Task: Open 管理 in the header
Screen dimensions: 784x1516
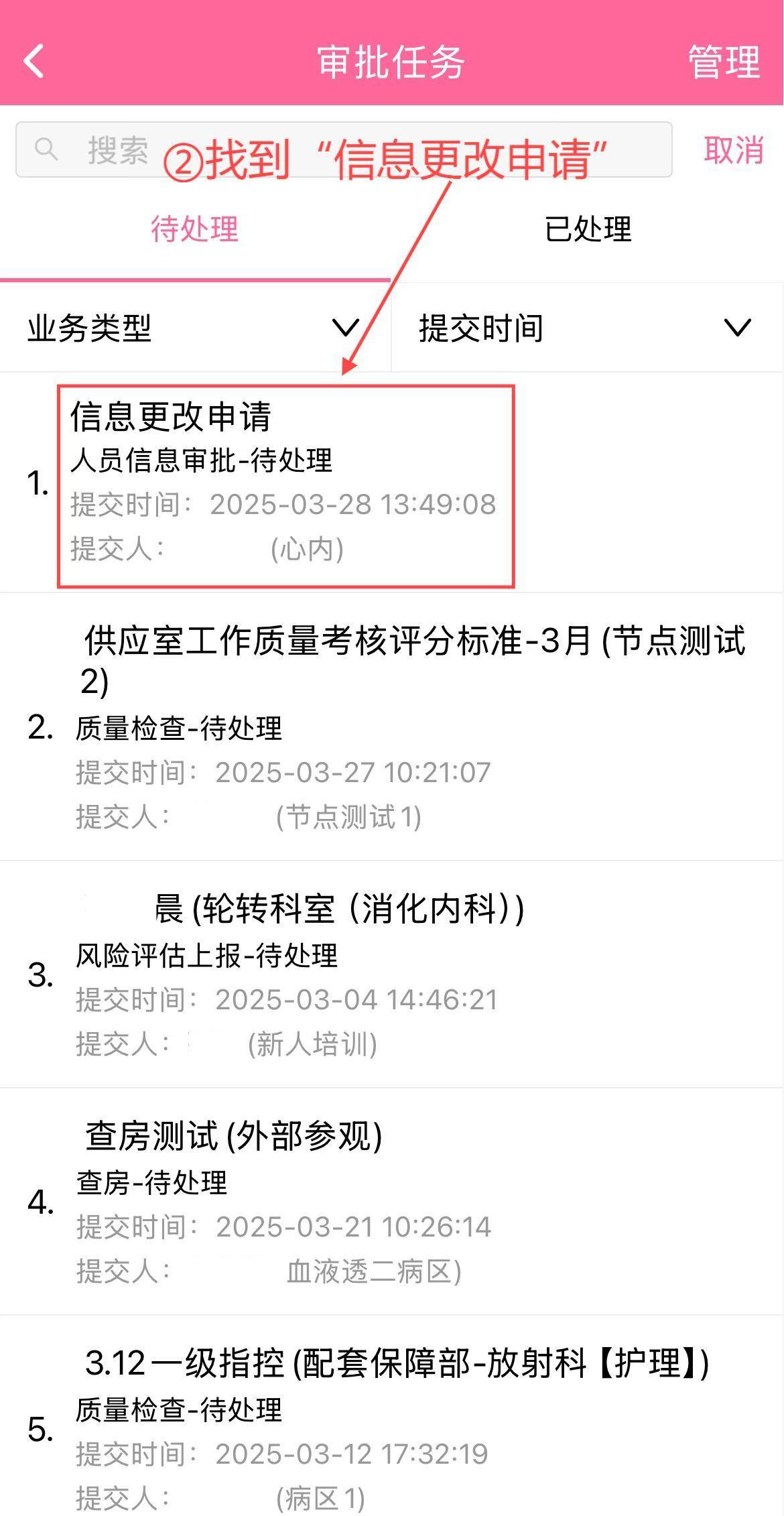Action: pos(724,62)
